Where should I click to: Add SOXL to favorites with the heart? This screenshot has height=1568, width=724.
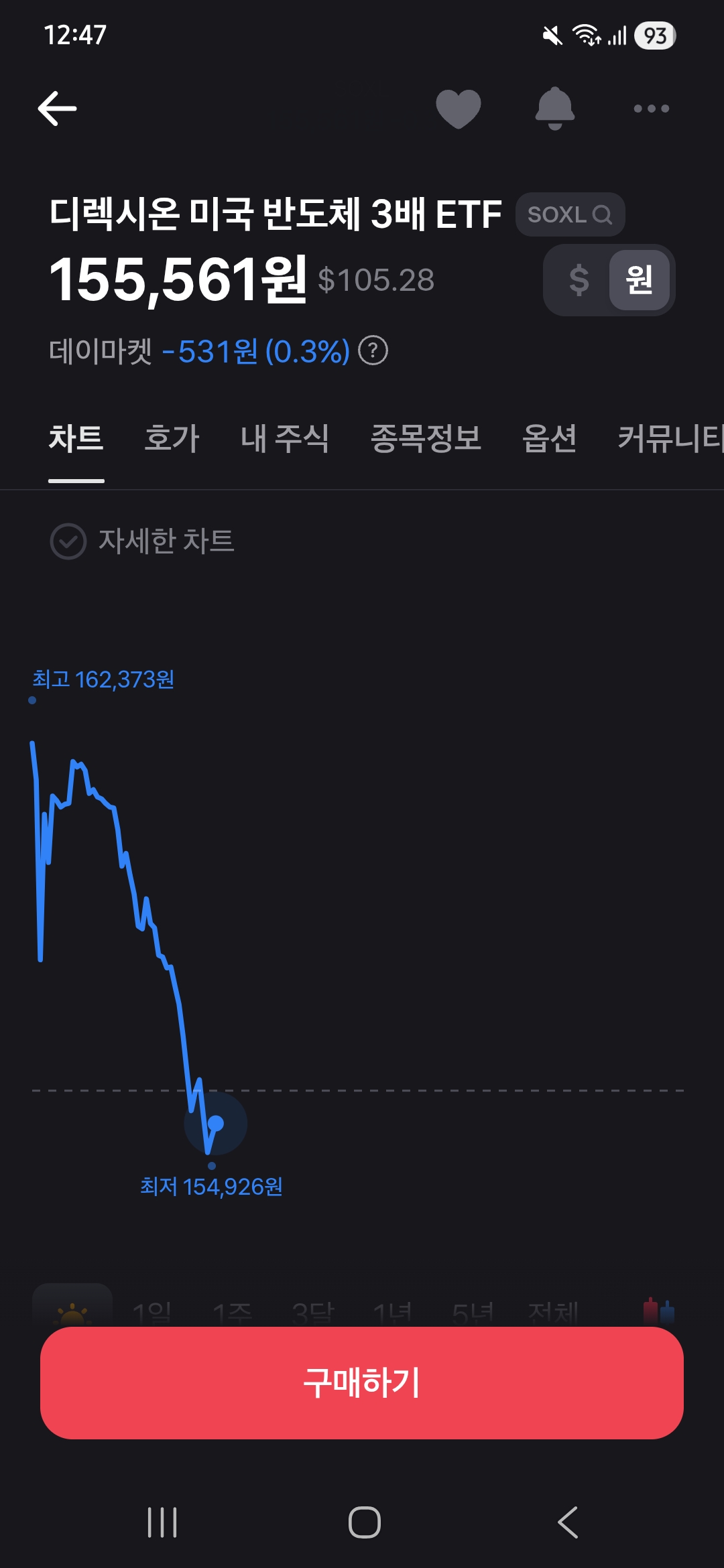tap(459, 109)
